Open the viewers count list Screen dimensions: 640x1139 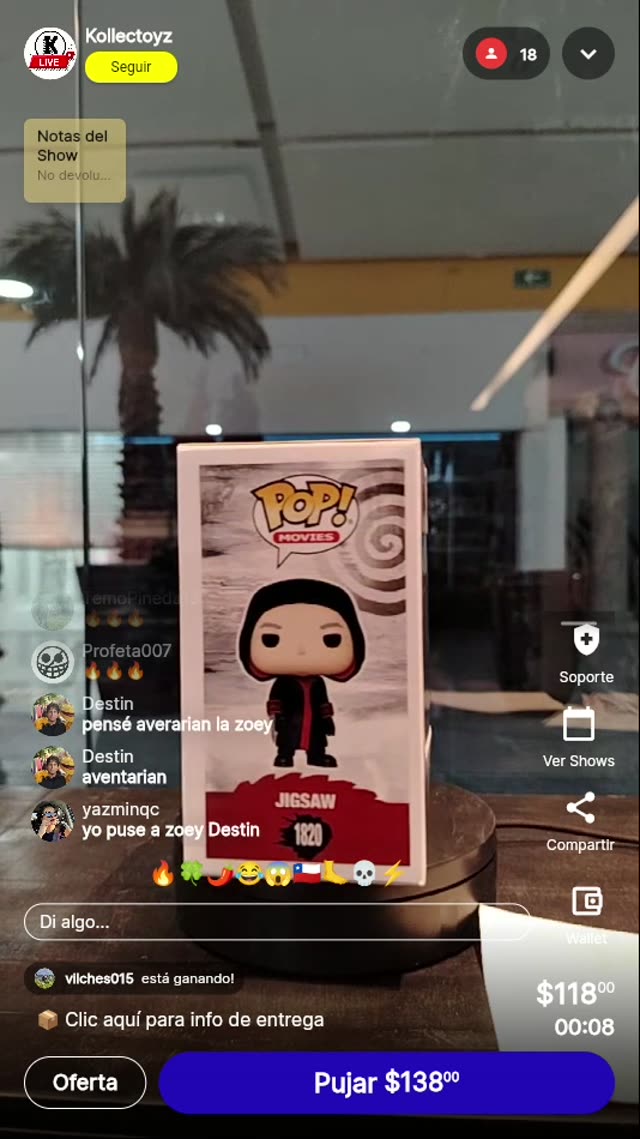tap(506, 54)
